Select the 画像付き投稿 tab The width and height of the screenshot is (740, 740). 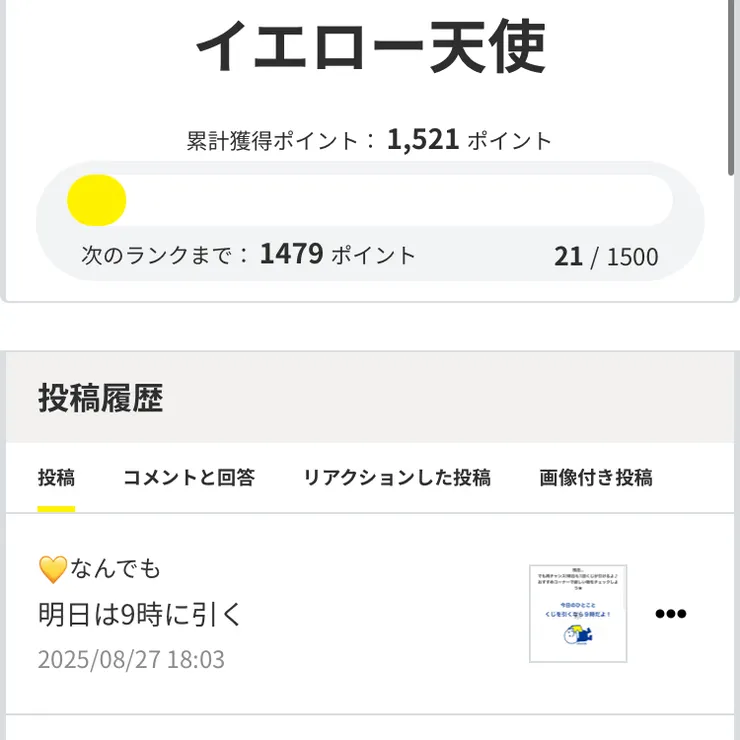coord(595,478)
